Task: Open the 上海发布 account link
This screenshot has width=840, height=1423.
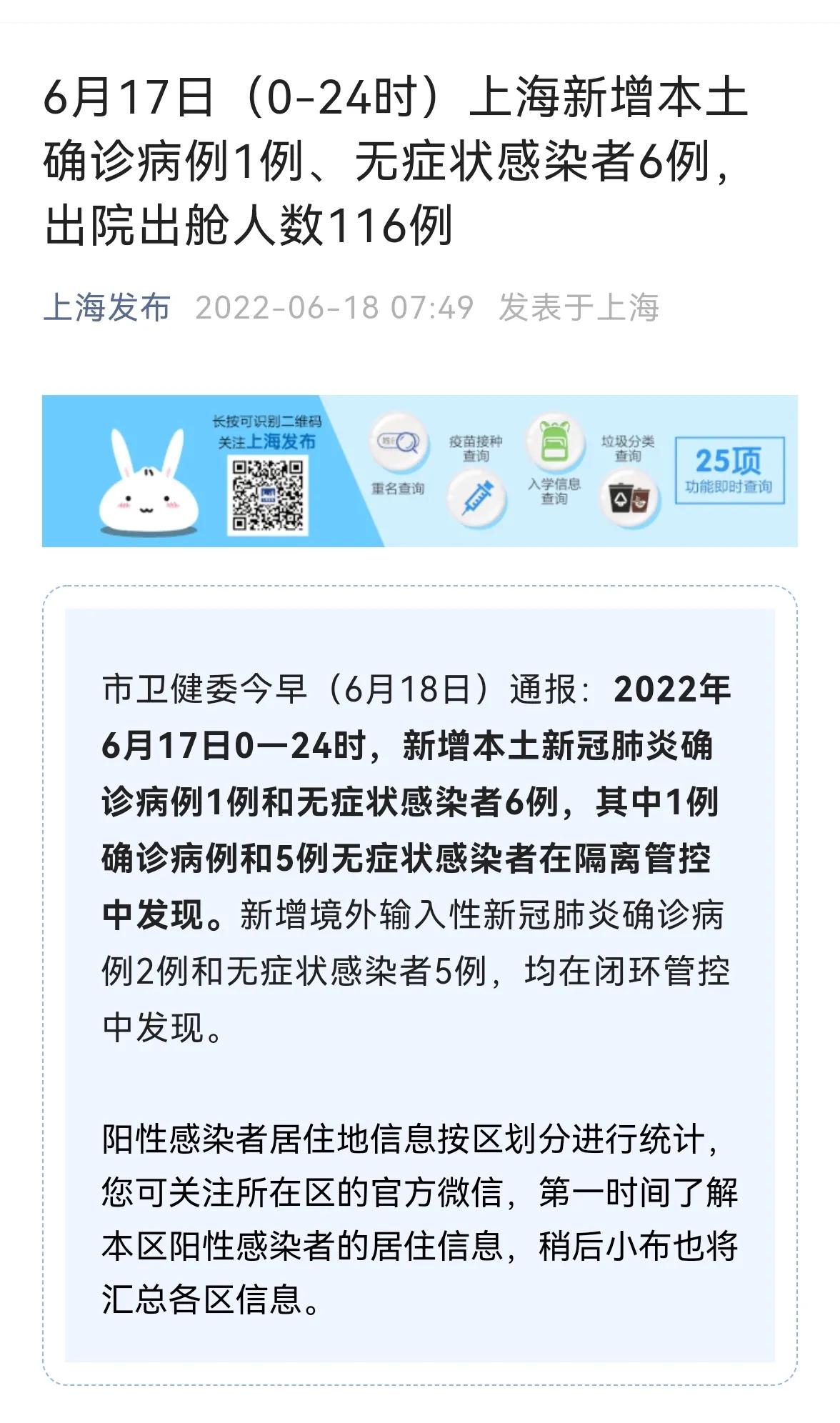Action: [107, 308]
